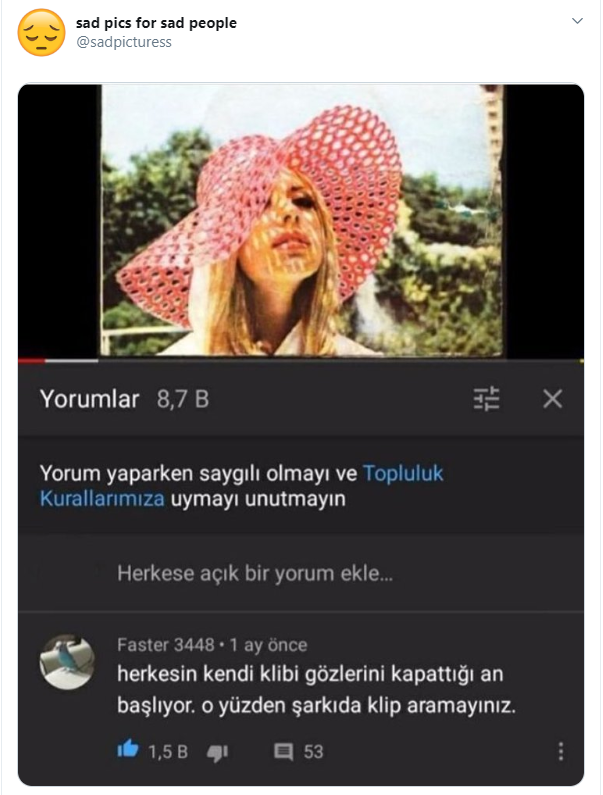Open the tweet options chevron

[577, 21]
